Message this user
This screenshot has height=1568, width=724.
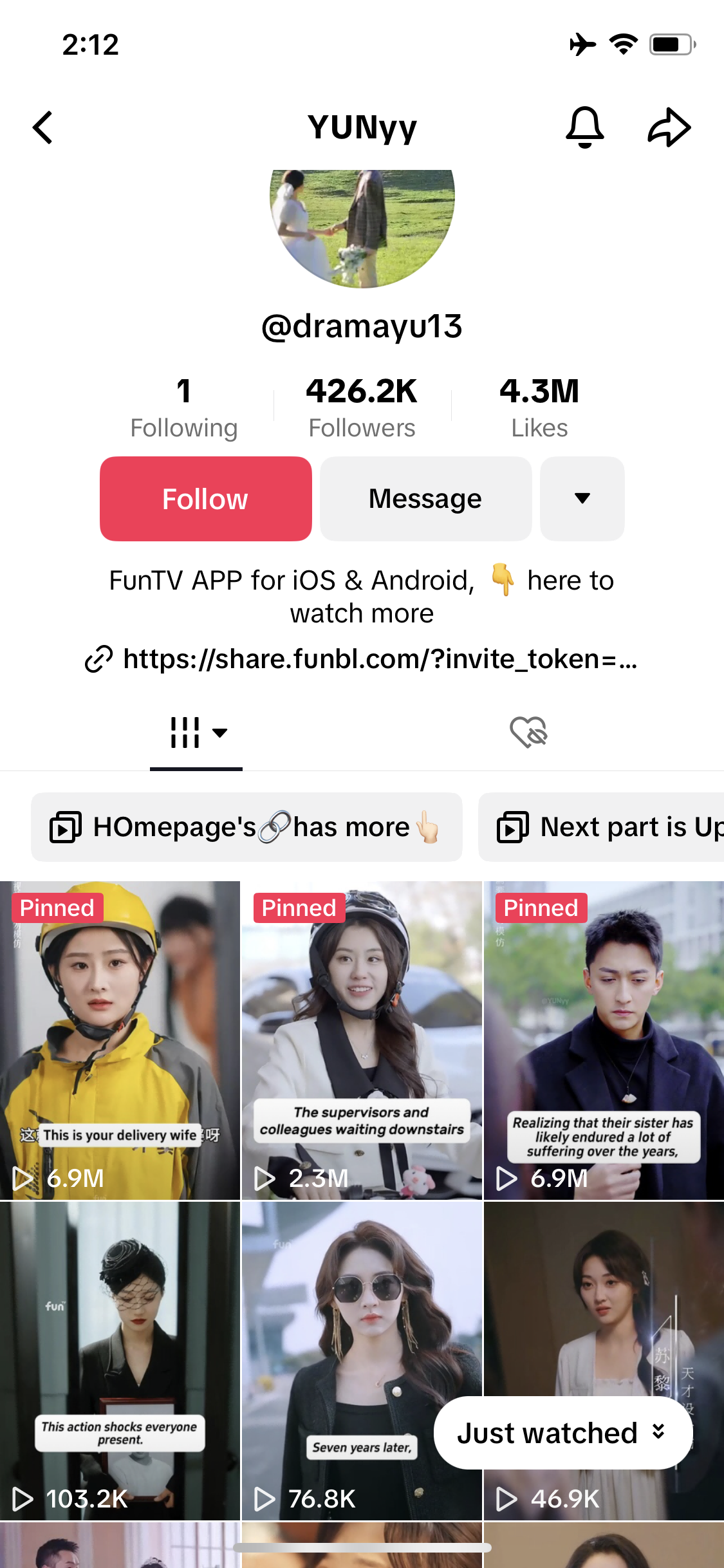click(x=425, y=499)
